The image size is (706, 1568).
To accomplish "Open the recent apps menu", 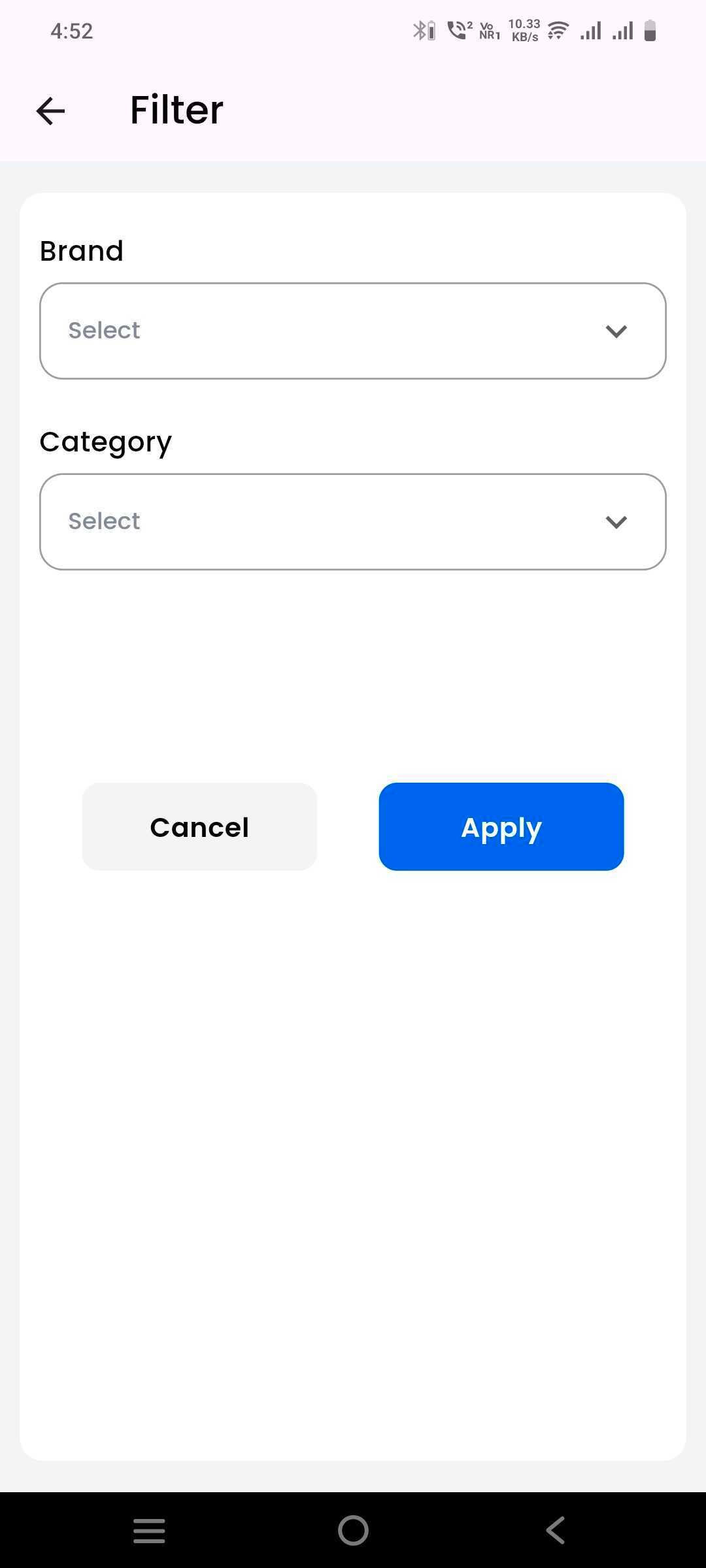I will (149, 1530).
